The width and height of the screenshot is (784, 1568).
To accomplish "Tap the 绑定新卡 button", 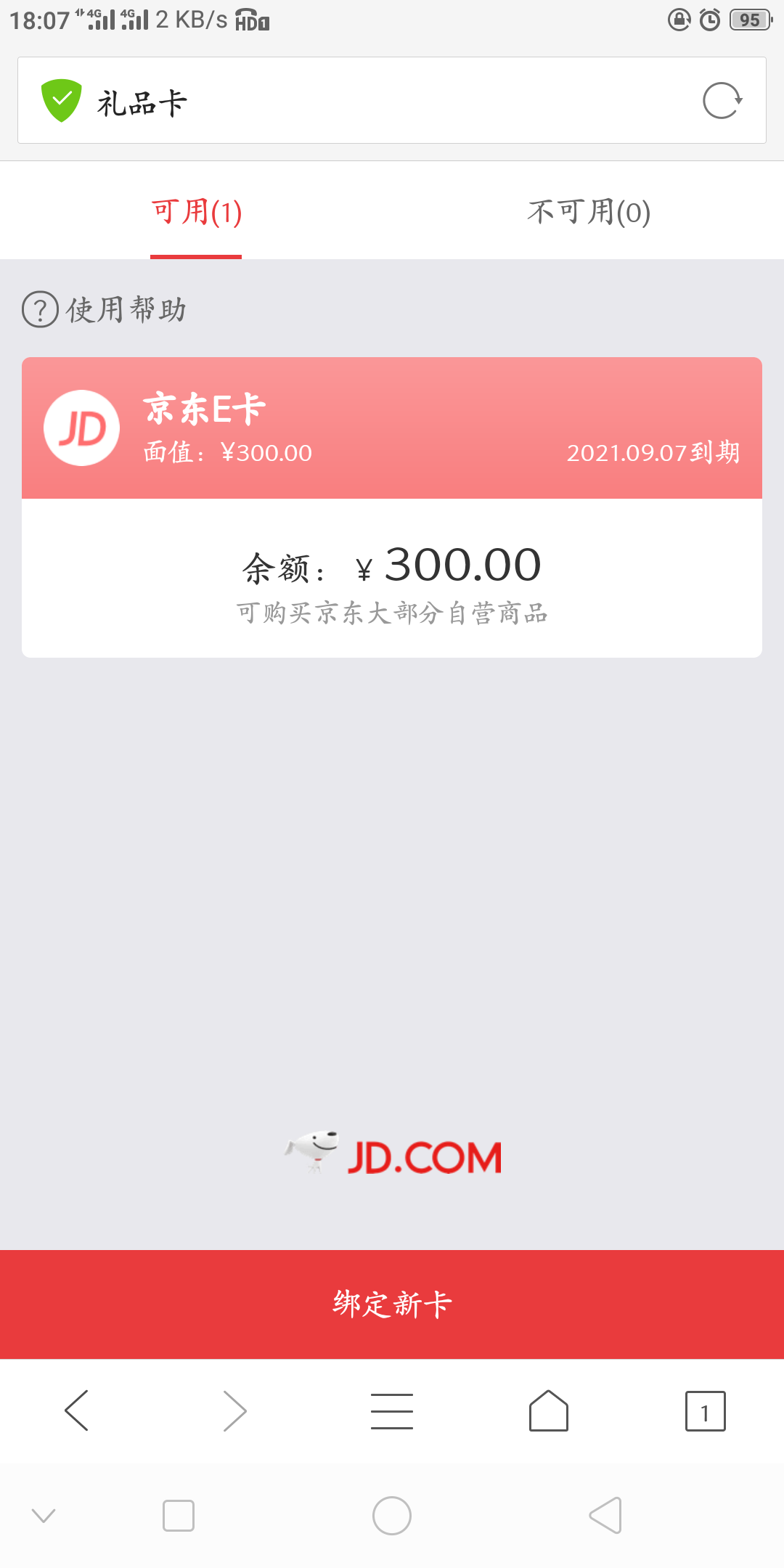I will [392, 1304].
